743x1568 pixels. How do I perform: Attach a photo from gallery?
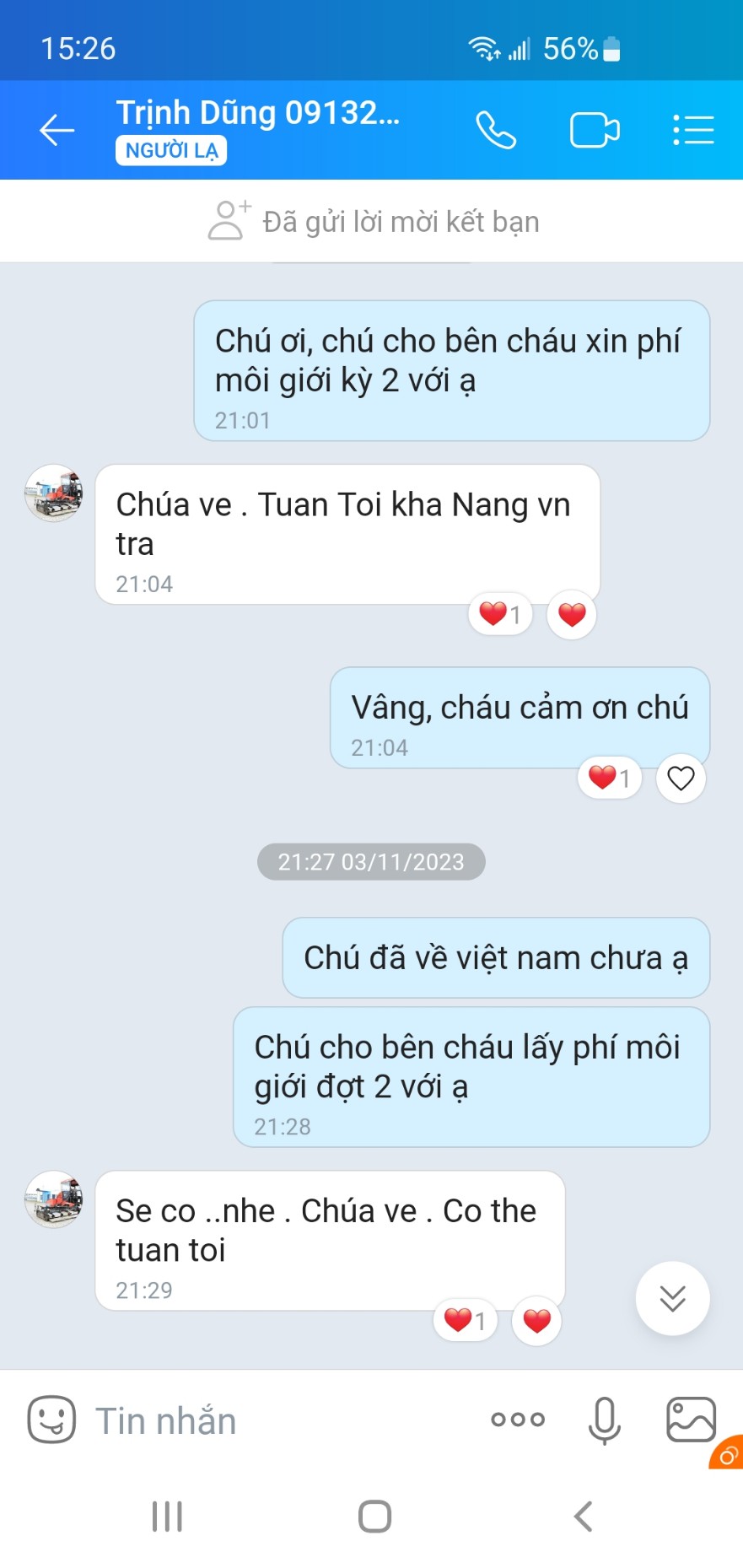pyautogui.click(x=691, y=1420)
